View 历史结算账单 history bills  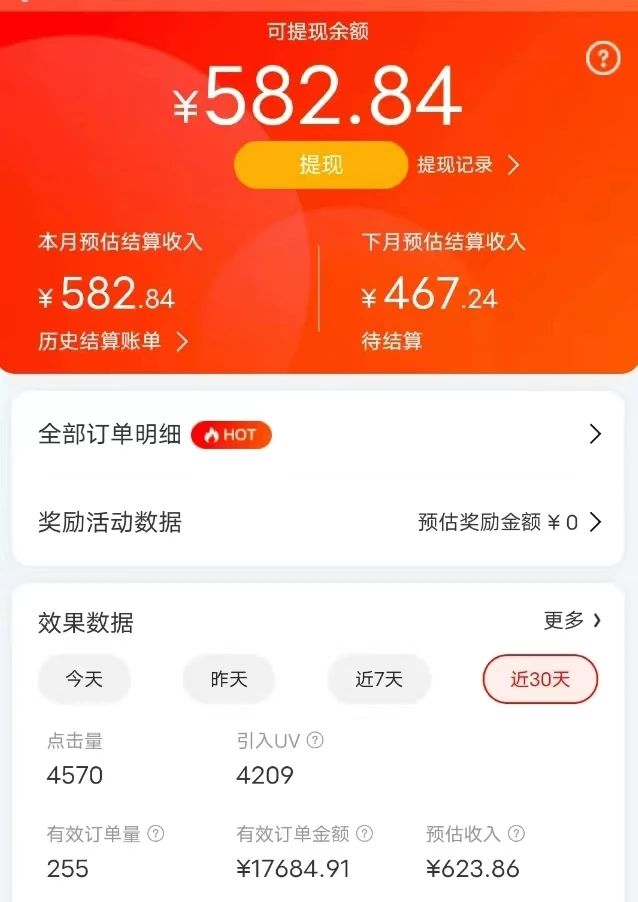coord(112,341)
